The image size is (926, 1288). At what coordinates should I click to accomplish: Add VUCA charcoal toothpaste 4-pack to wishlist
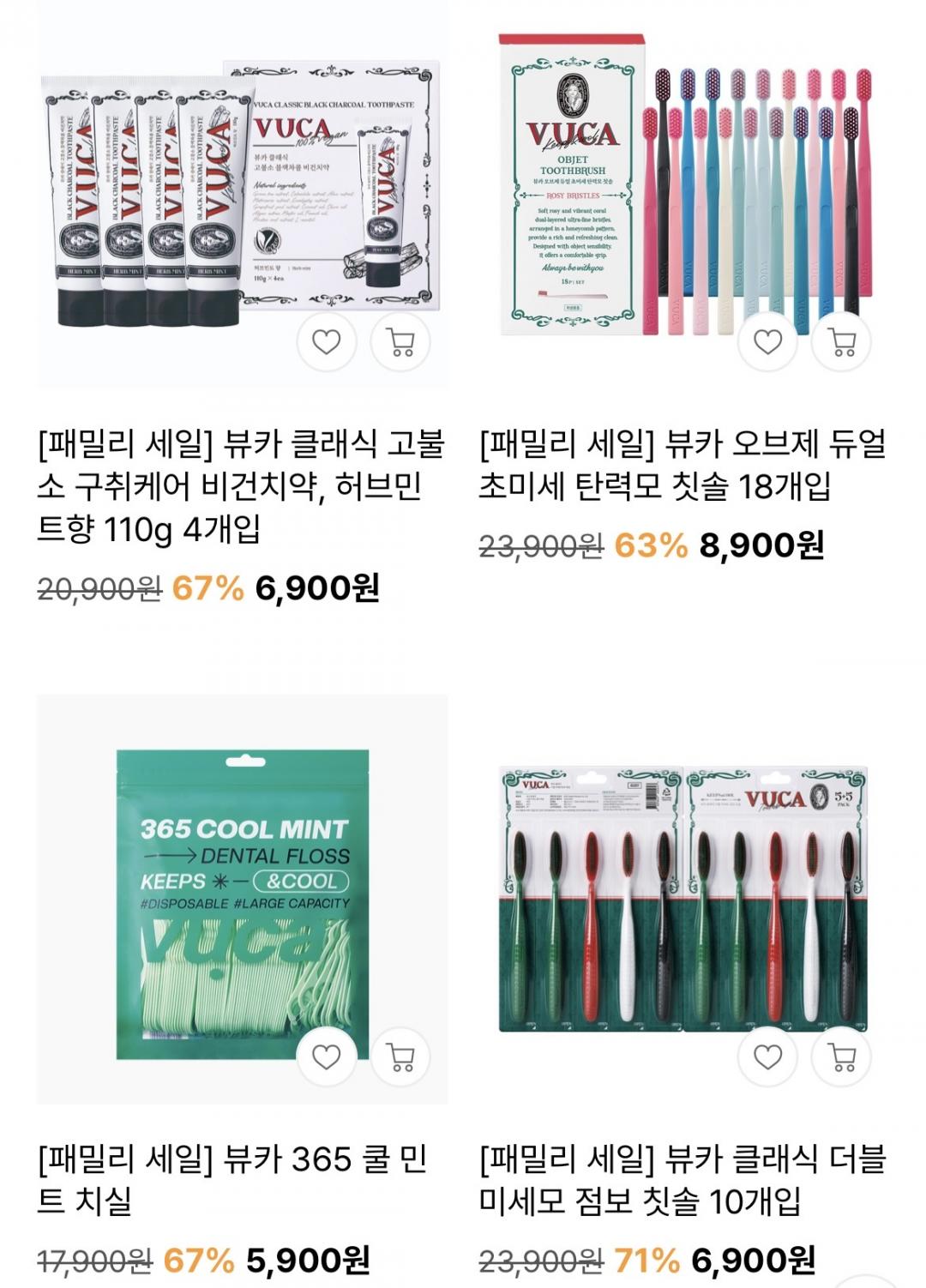pos(327,342)
